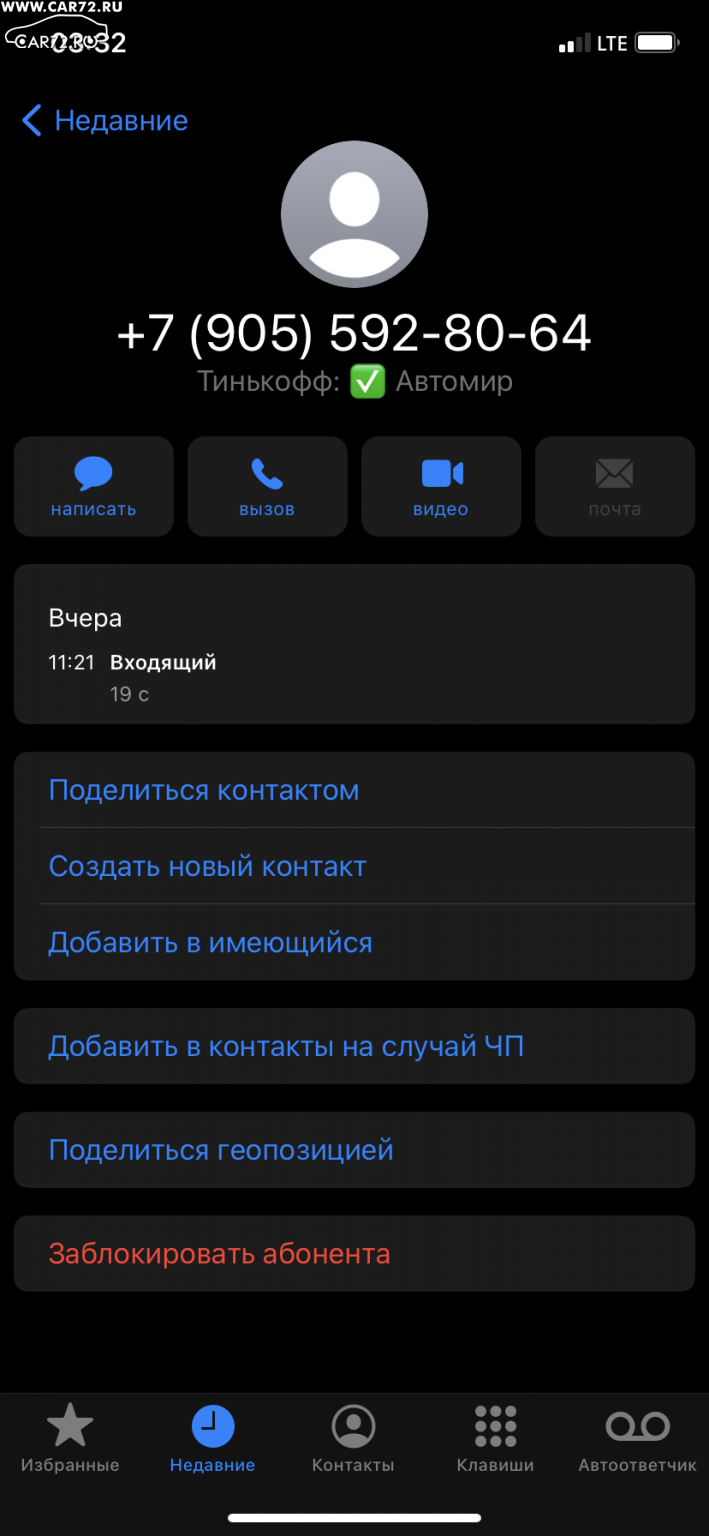Image resolution: width=709 pixels, height=1536 pixels.
Task: Open the Контакты tab
Action: pyautogui.click(x=353, y=1438)
